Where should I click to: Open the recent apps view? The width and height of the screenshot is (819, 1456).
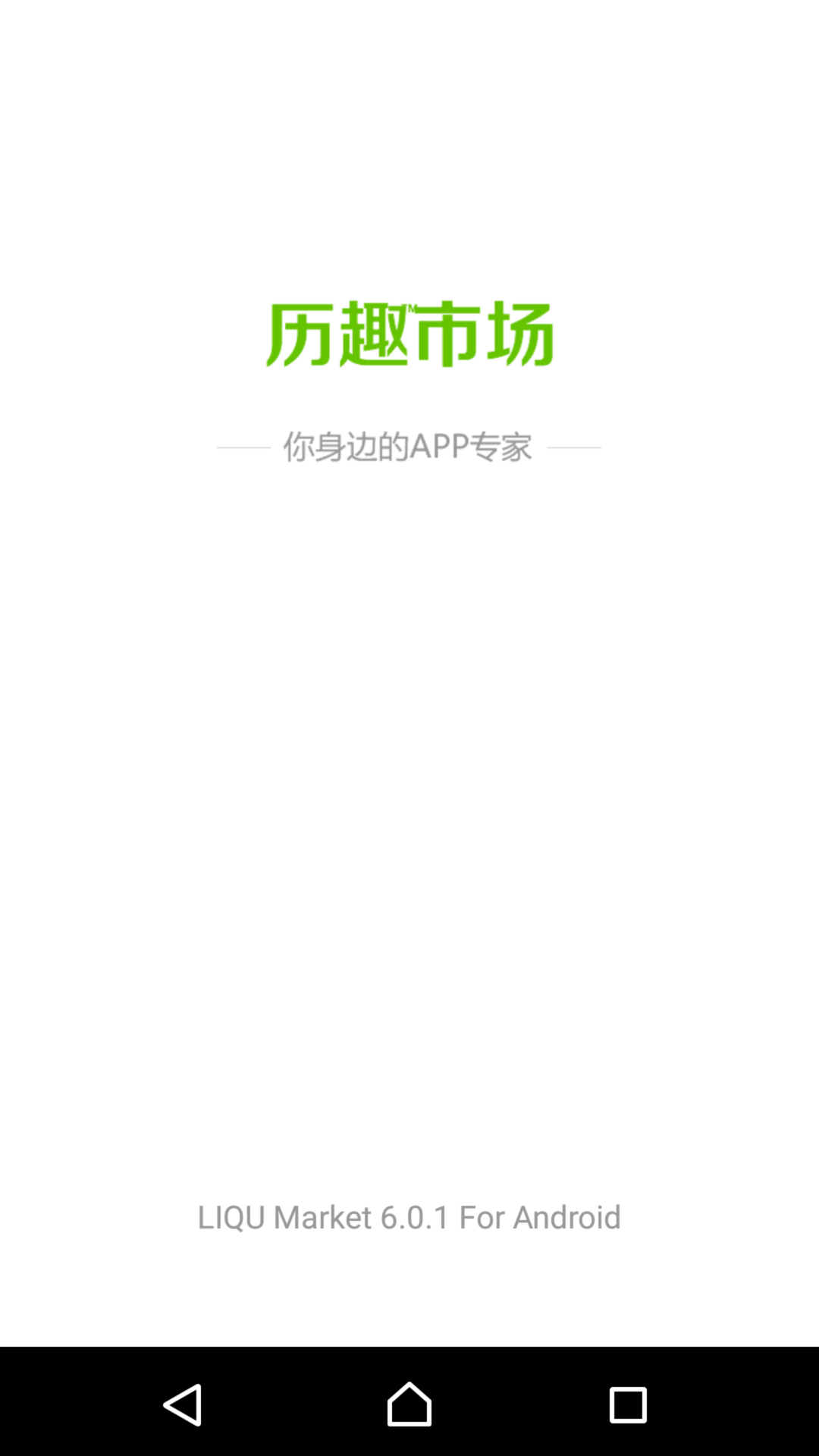pos(628,1404)
